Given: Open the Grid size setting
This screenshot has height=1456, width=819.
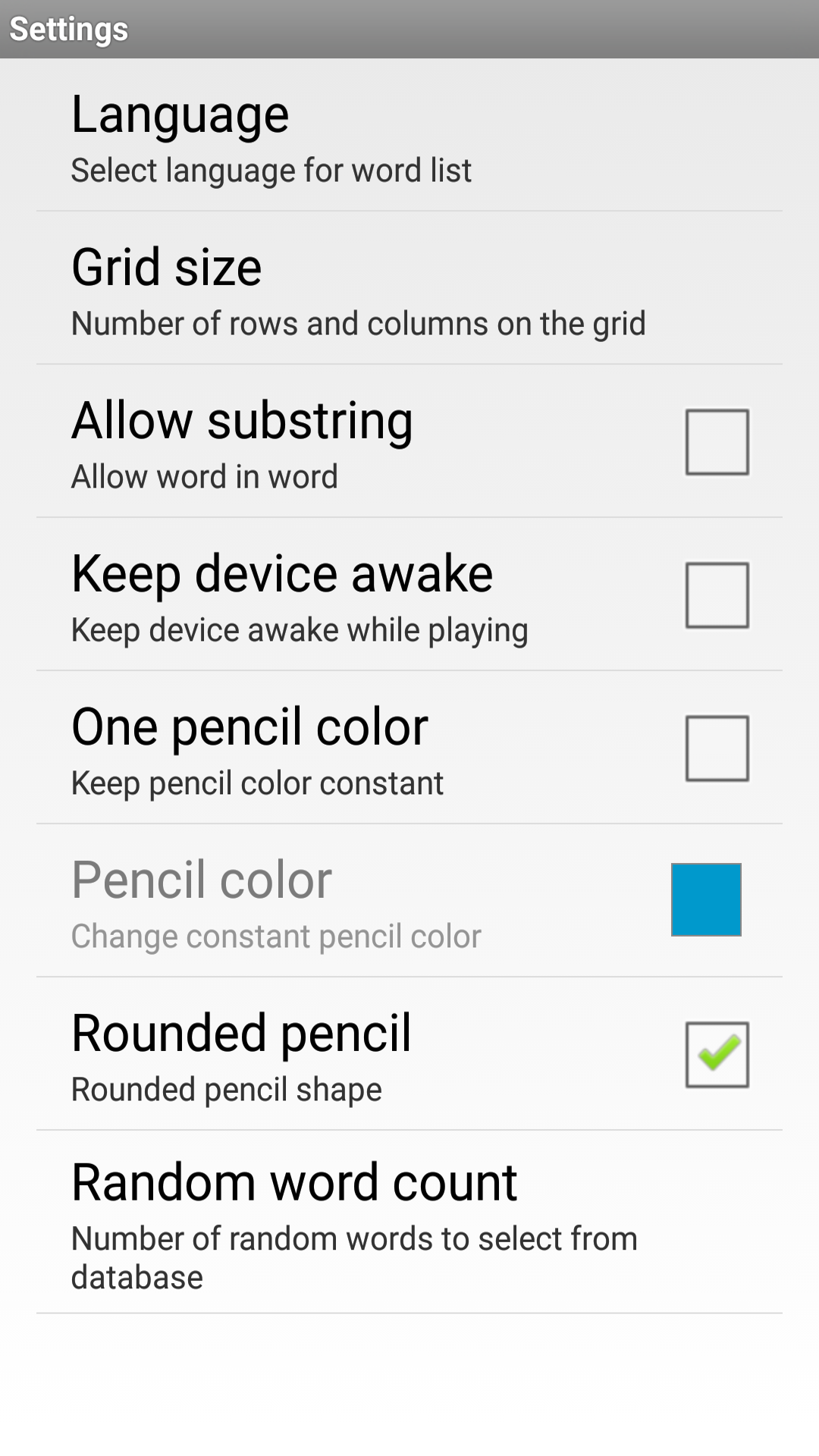Looking at the screenshot, I should [165, 266].
